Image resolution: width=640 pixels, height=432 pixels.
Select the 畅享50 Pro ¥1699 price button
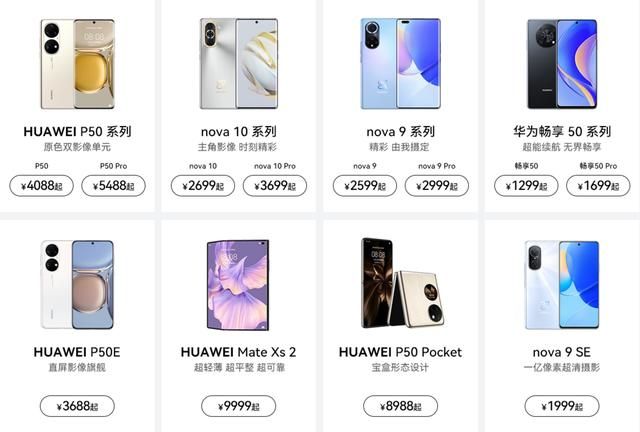click(598, 185)
